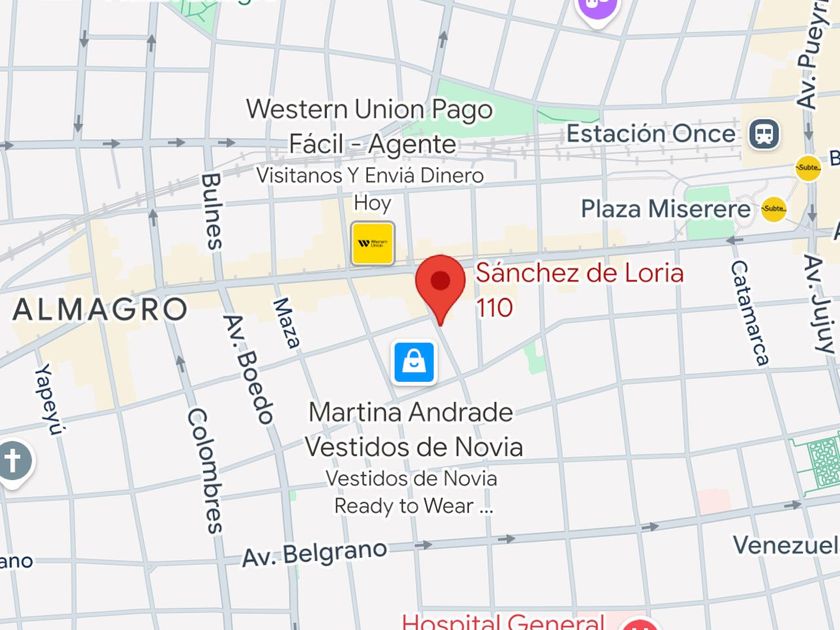Viewport: 840px width, 630px height.
Task: Open the church marker near Yapeyú
Action: point(13,462)
